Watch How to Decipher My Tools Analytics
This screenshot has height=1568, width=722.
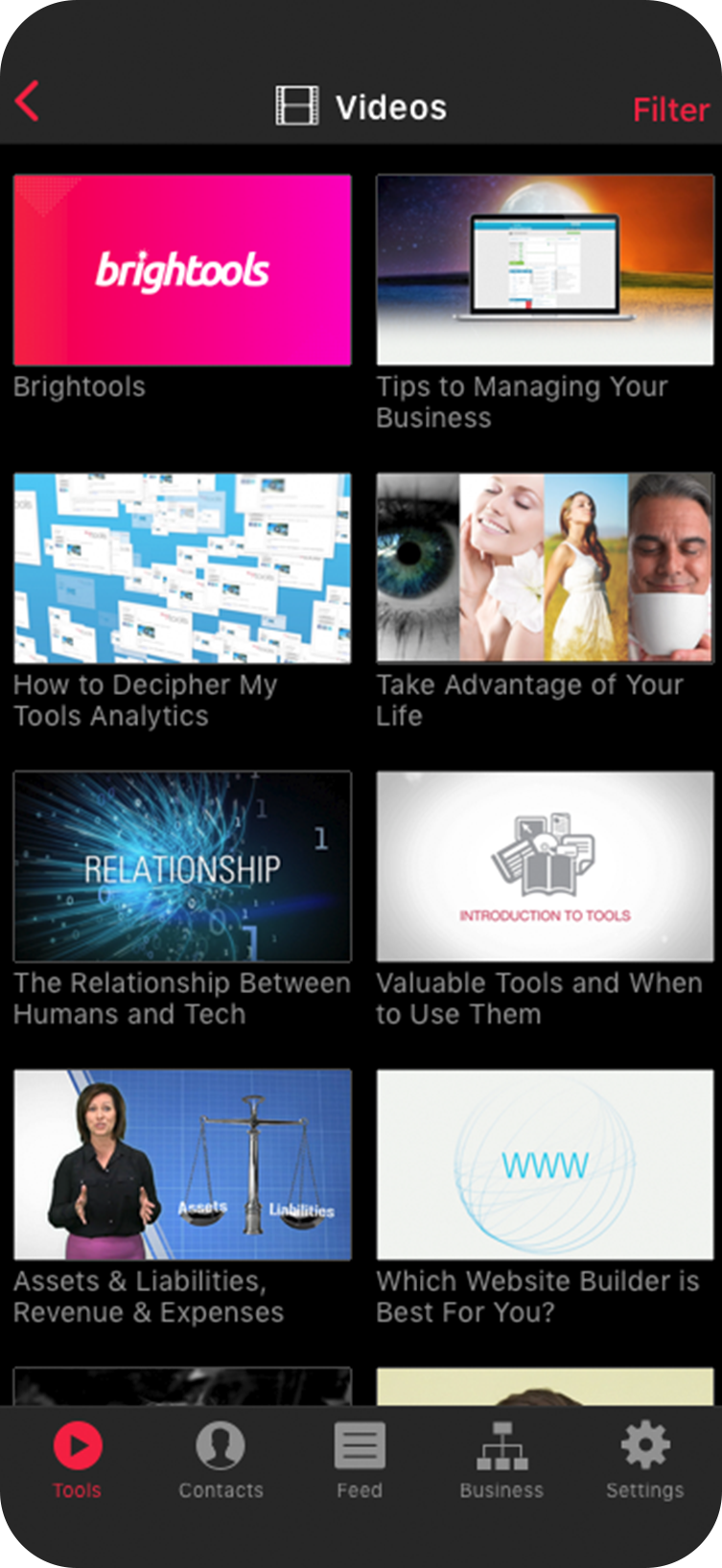point(182,568)
